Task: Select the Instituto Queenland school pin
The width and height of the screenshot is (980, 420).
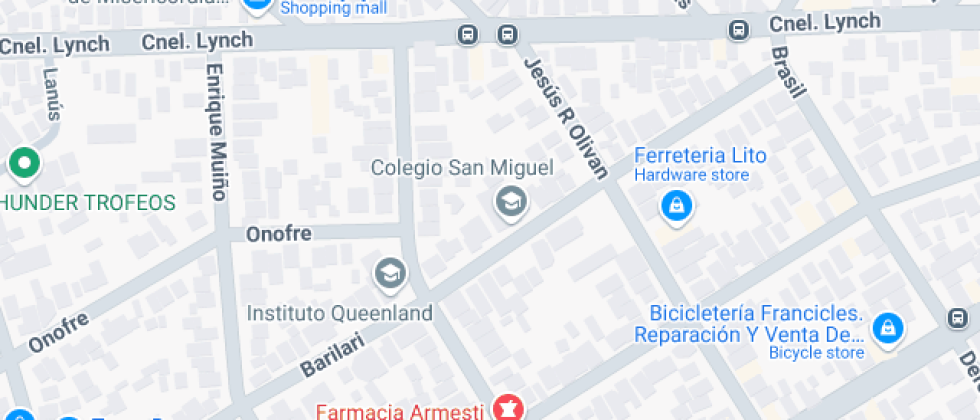Action: pos(389,271)
